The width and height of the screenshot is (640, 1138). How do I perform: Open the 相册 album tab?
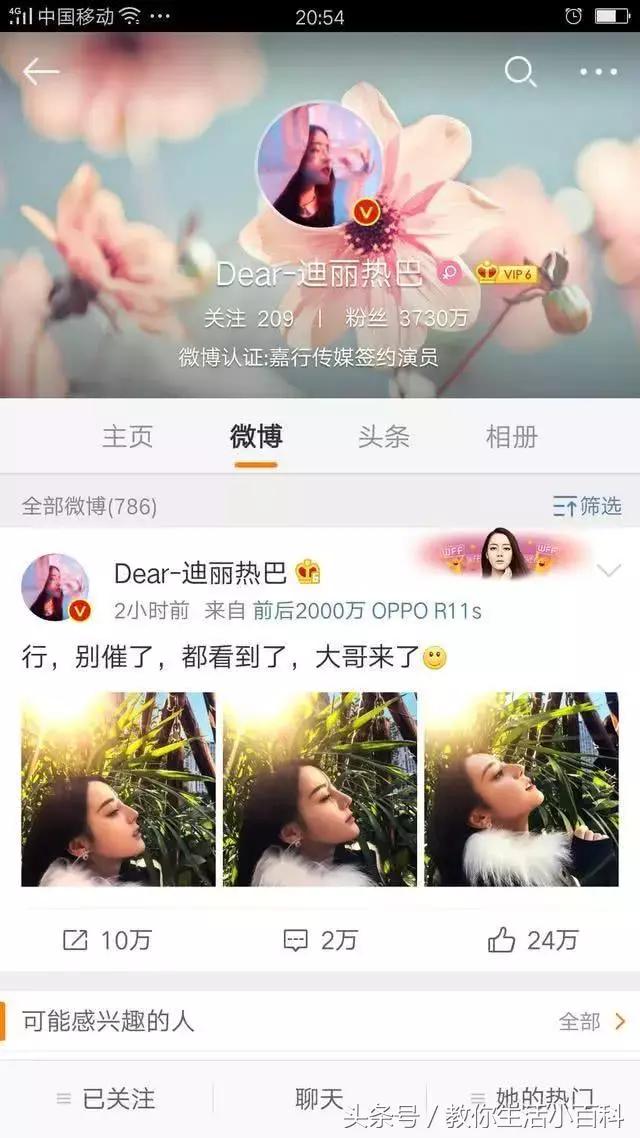click(512, 436)
